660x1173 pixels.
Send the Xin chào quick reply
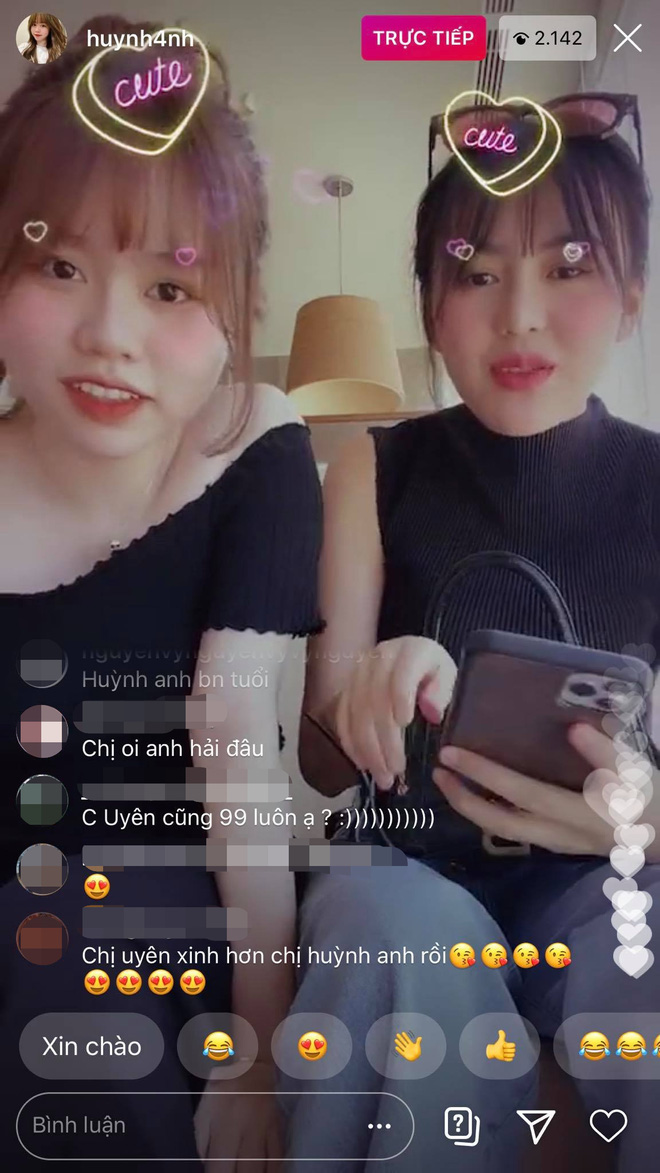coord(91,1046)
